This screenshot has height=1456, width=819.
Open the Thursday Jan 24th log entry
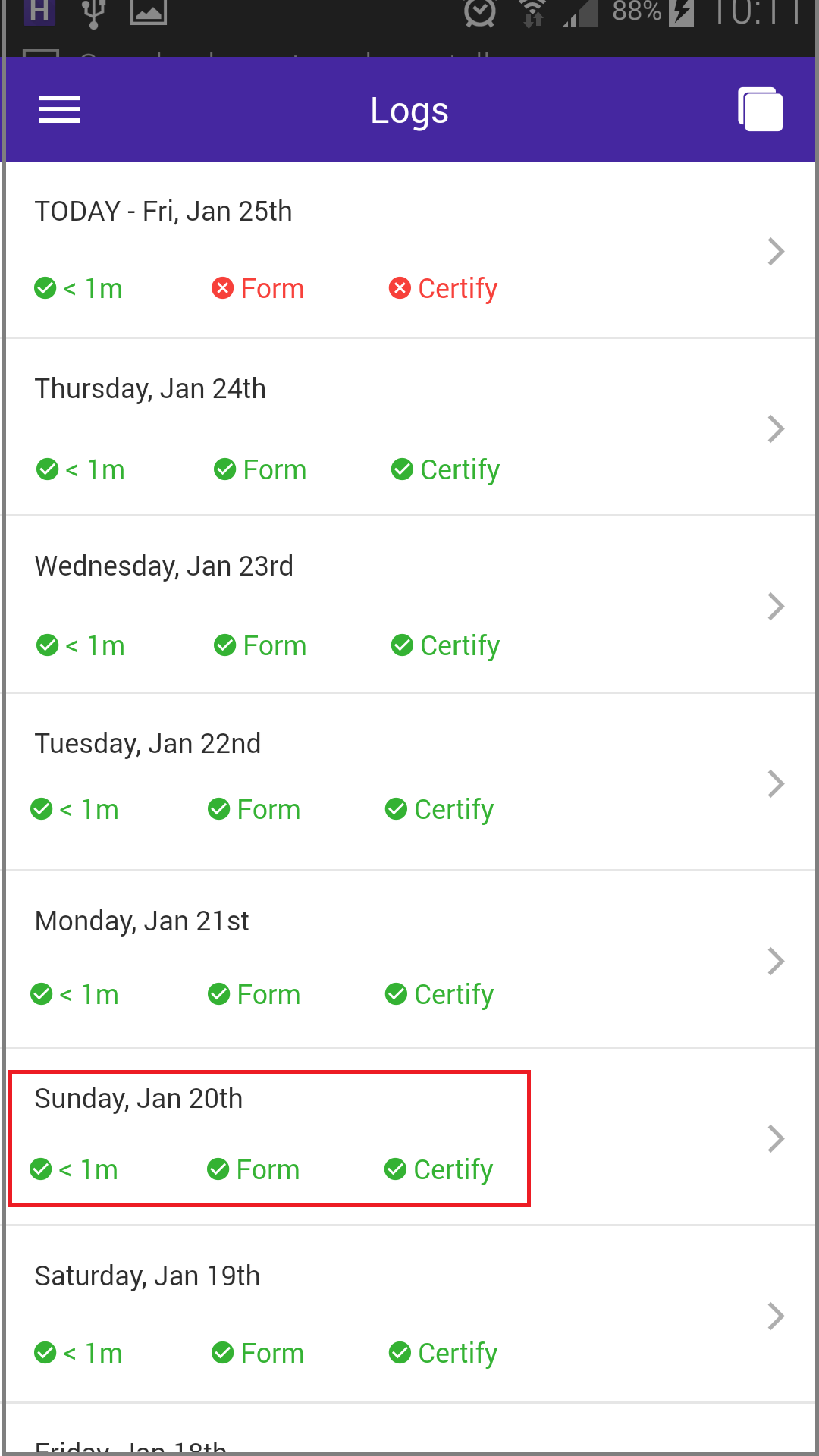pyautogui.click(x=775, y=428)
